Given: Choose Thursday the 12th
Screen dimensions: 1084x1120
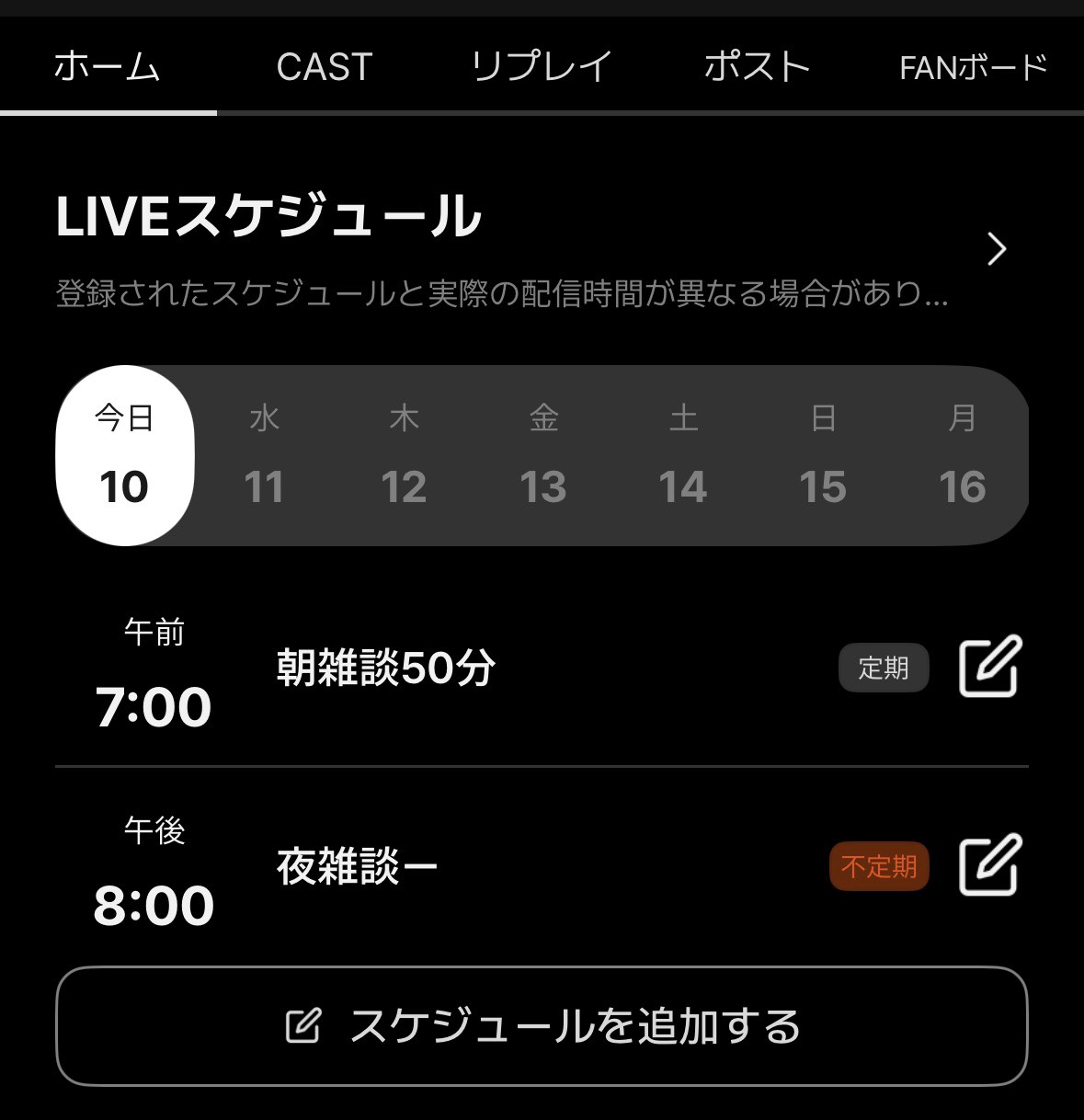Looking at the screenshot, I should coord(404,456).
